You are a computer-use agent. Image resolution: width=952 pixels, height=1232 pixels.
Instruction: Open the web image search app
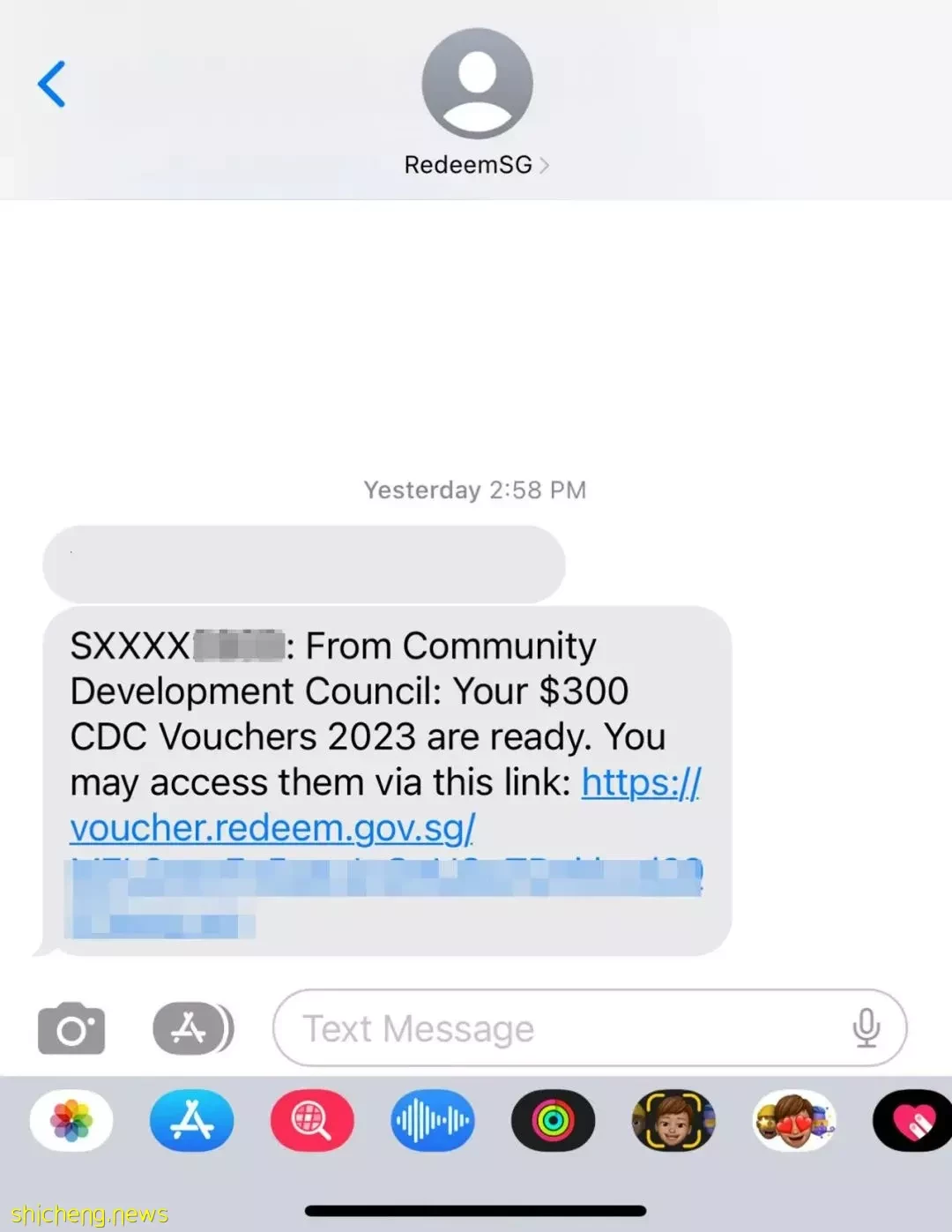[x=312, y=1121]
